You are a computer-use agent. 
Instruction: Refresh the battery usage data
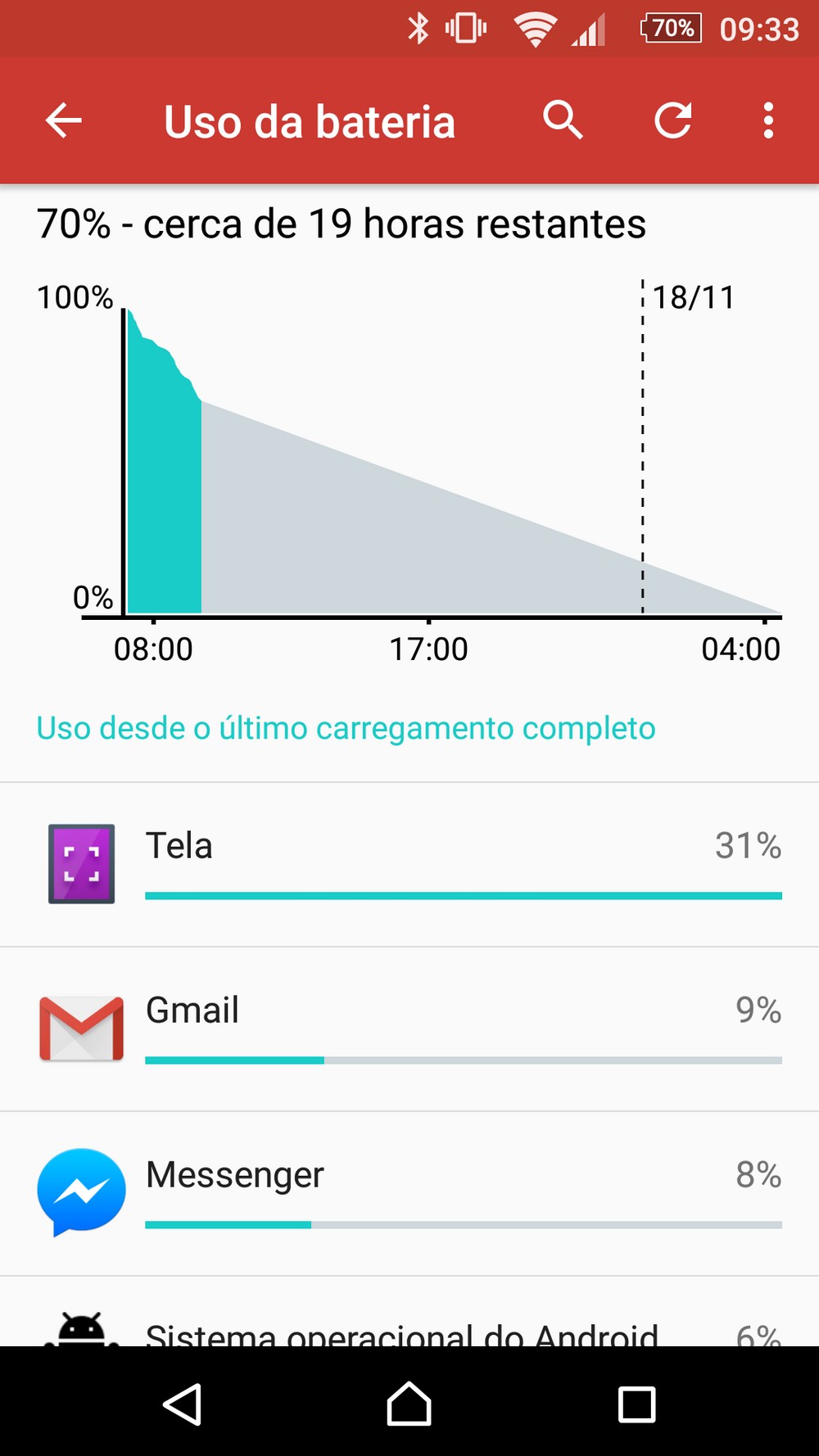(672, 121)
